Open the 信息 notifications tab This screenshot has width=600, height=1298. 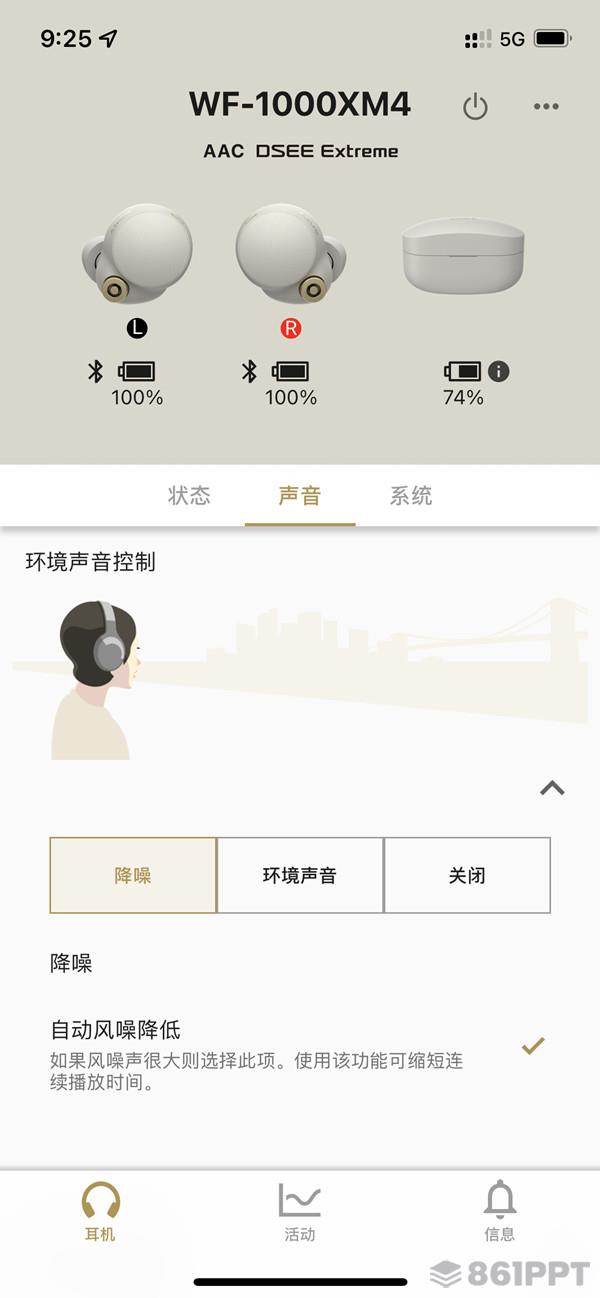(x=500, y=1210)
